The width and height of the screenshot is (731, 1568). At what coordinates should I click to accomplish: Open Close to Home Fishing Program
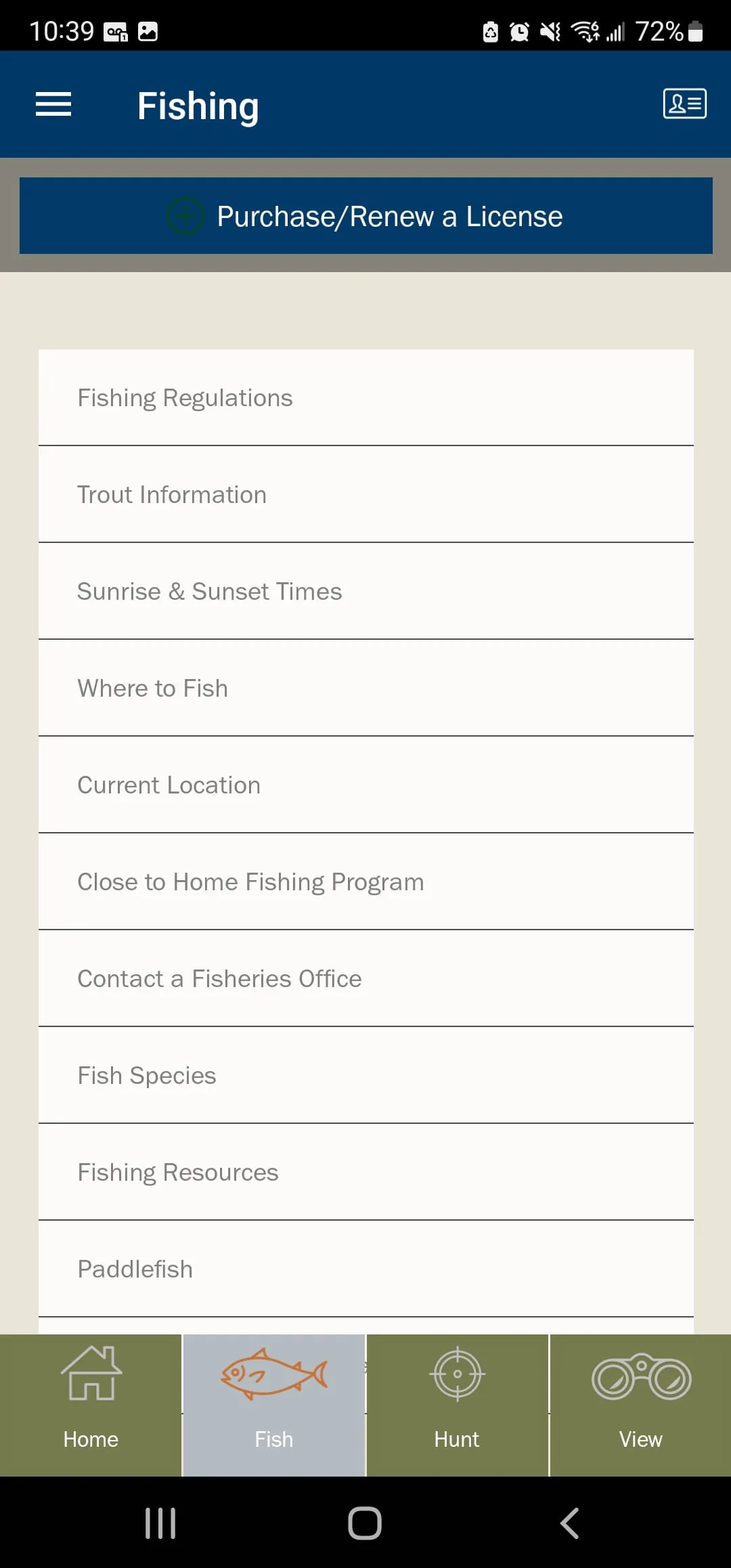(365, 882)
